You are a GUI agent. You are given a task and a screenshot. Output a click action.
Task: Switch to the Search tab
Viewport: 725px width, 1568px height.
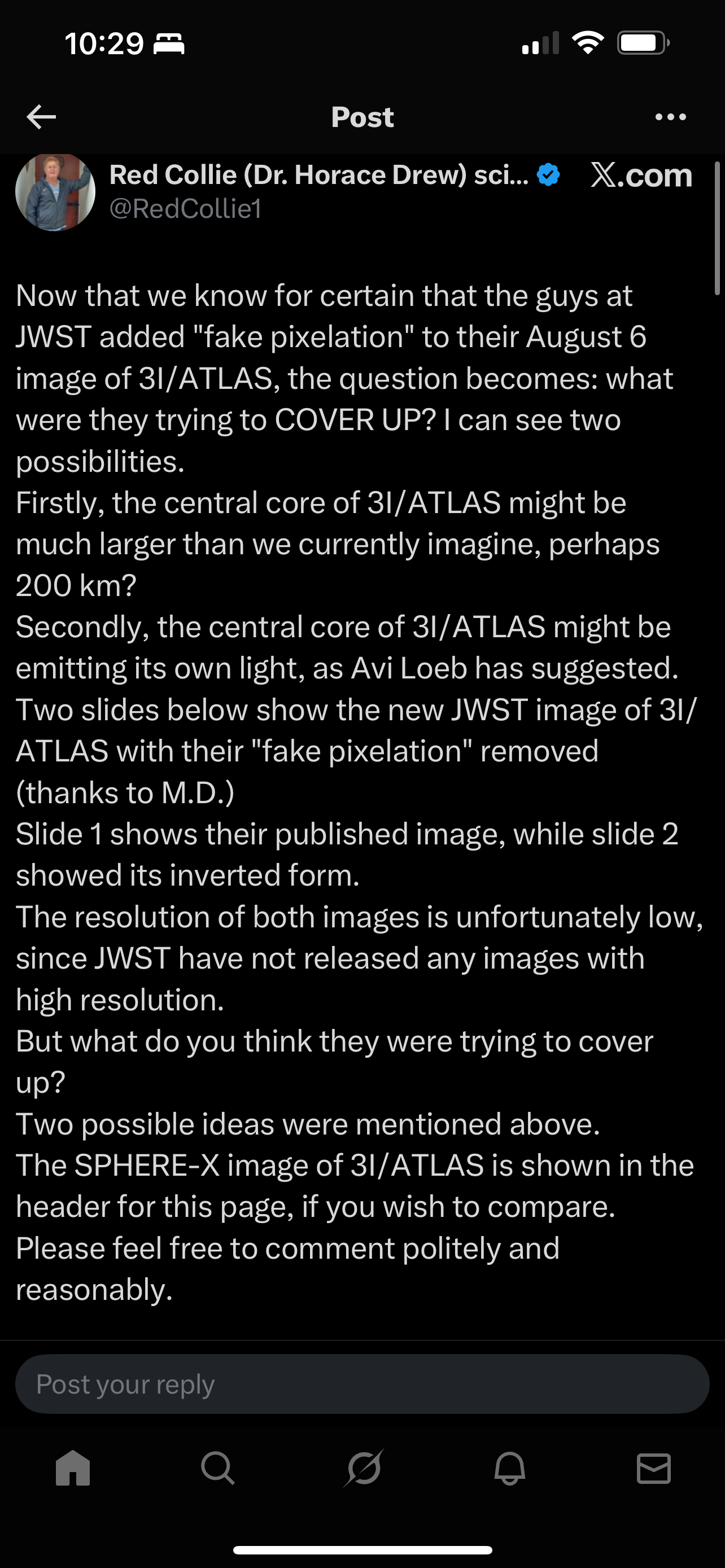pyautogui.click(x=217, y=1469)
